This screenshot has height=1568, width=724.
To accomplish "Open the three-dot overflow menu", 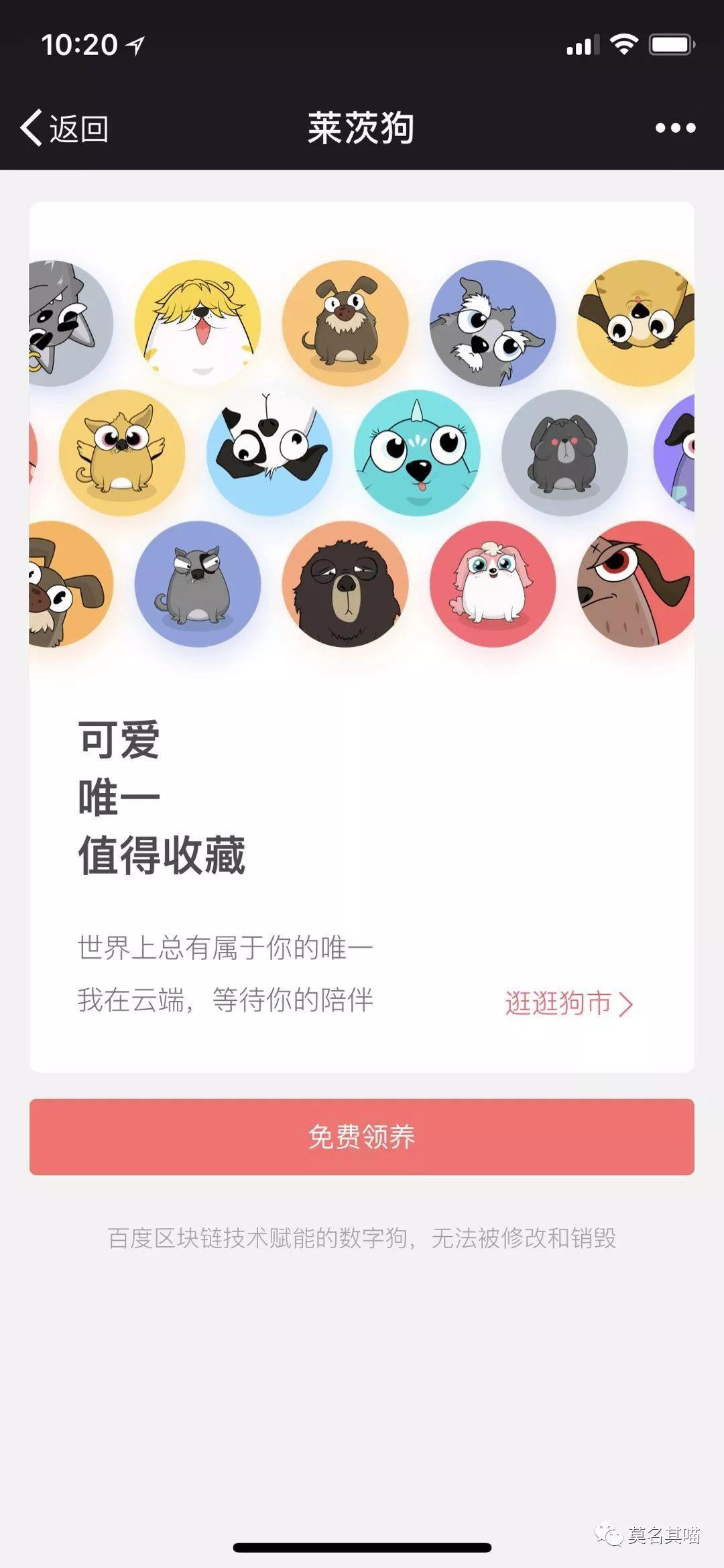I will (675, 127).
